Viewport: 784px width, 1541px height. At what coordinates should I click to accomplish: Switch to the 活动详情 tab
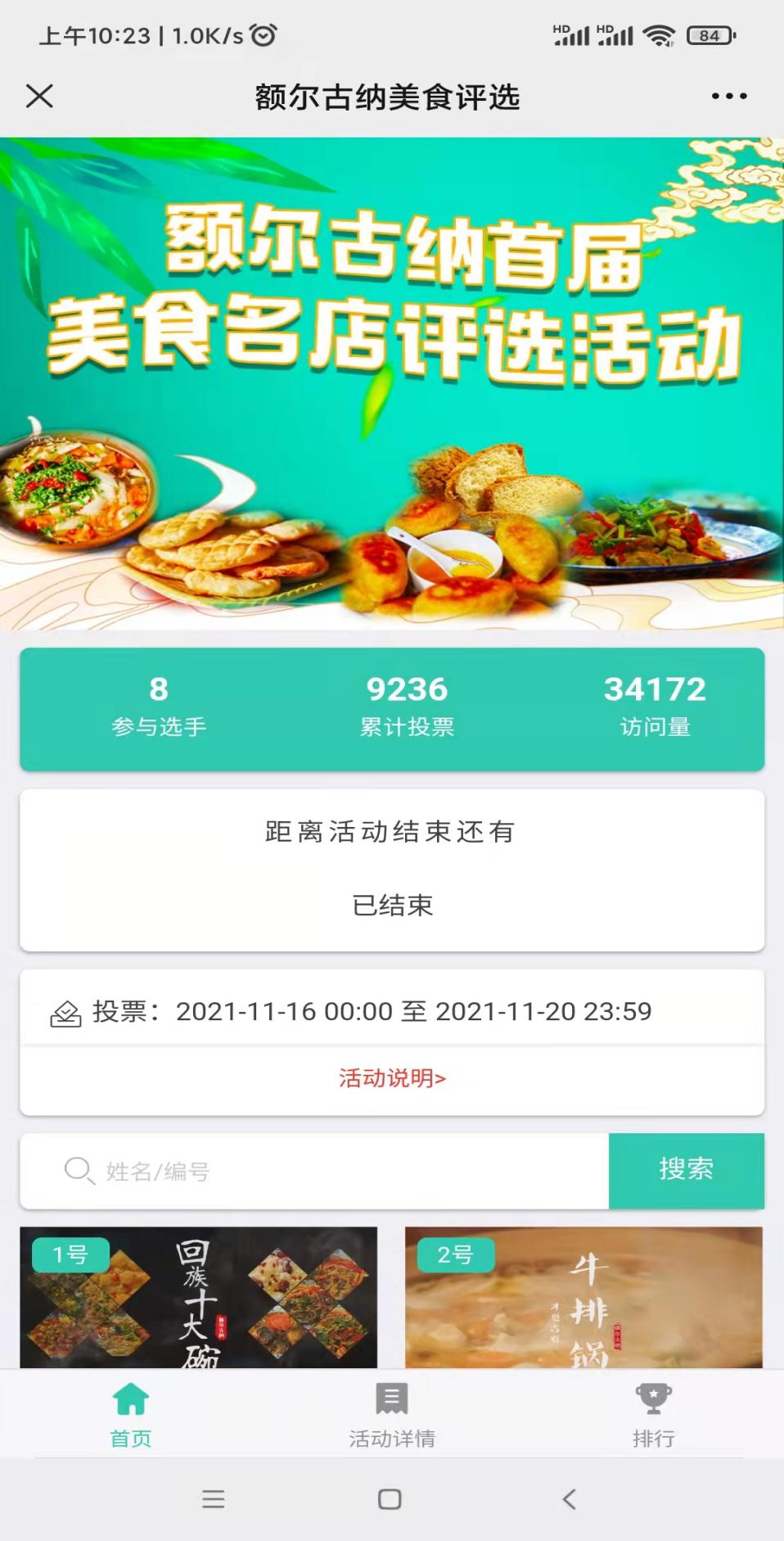[392, 1414]
